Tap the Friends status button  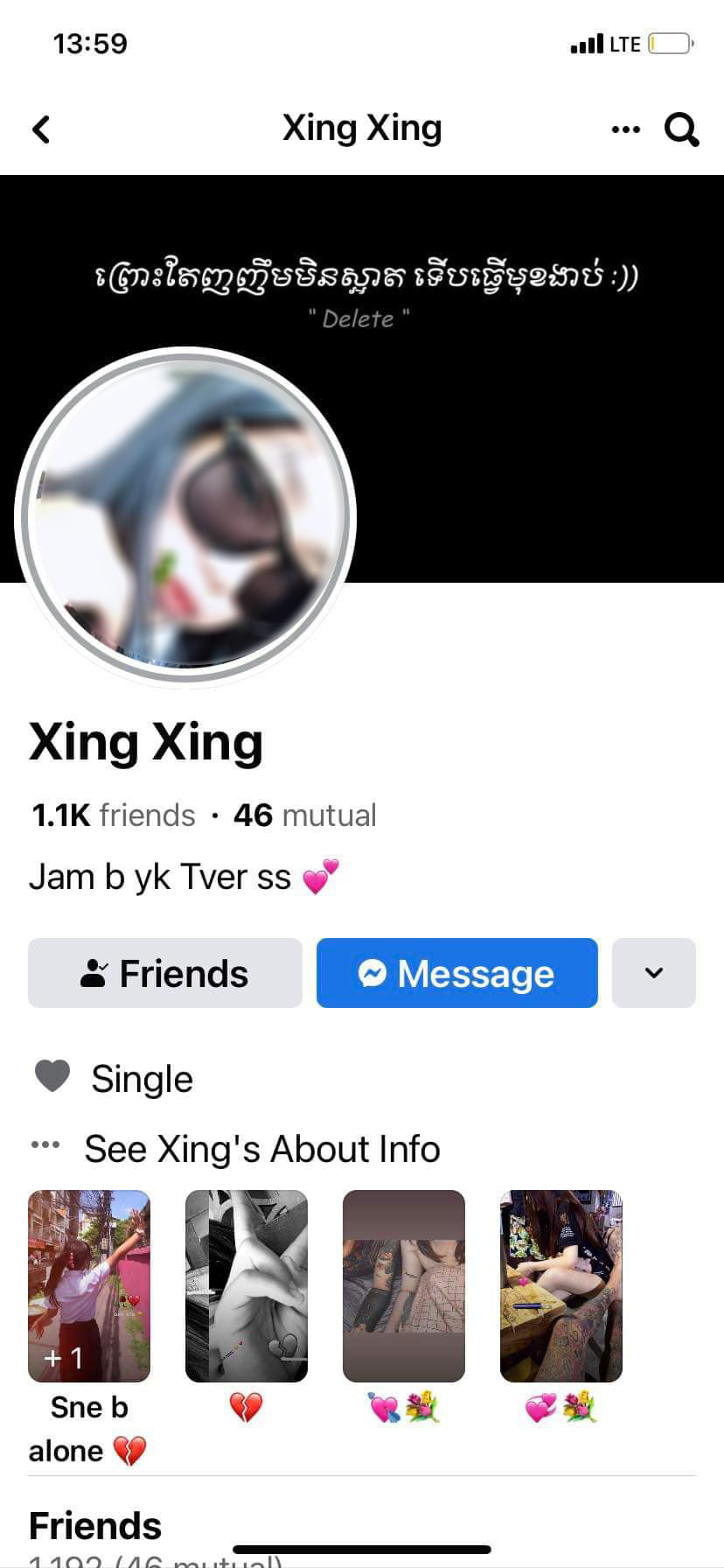(165, 973)
